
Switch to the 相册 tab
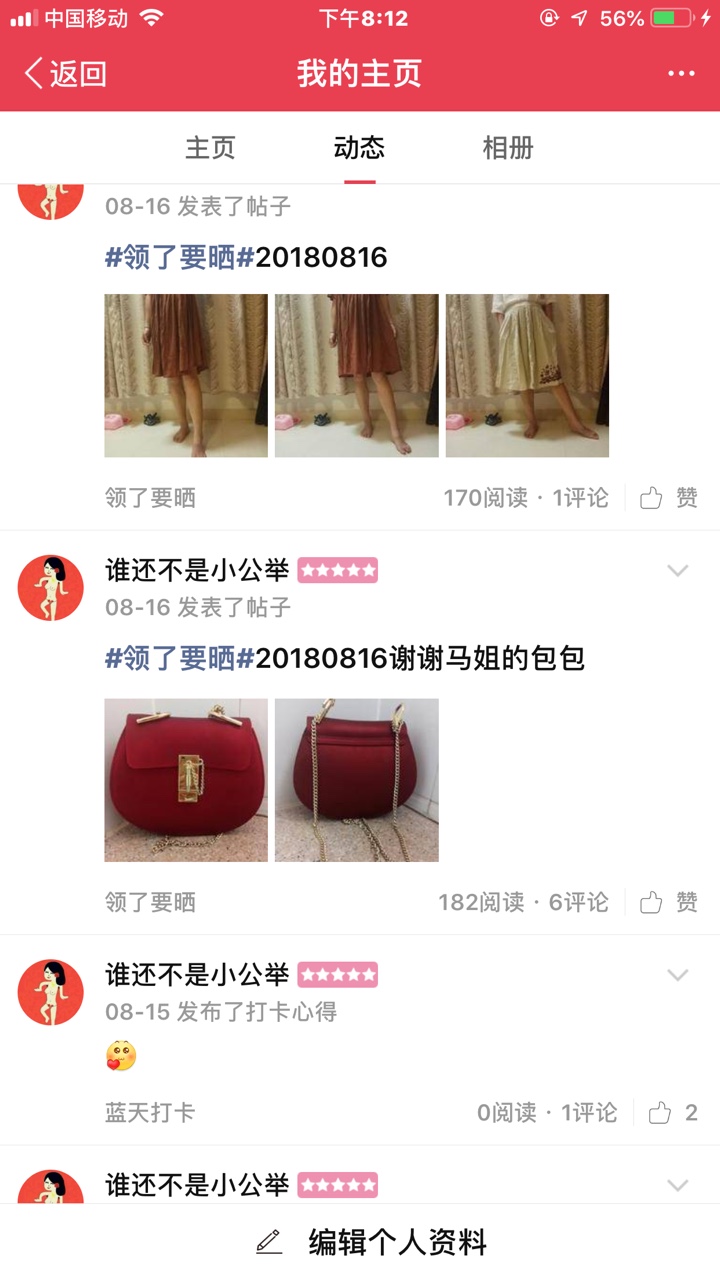tap(508, 148)
